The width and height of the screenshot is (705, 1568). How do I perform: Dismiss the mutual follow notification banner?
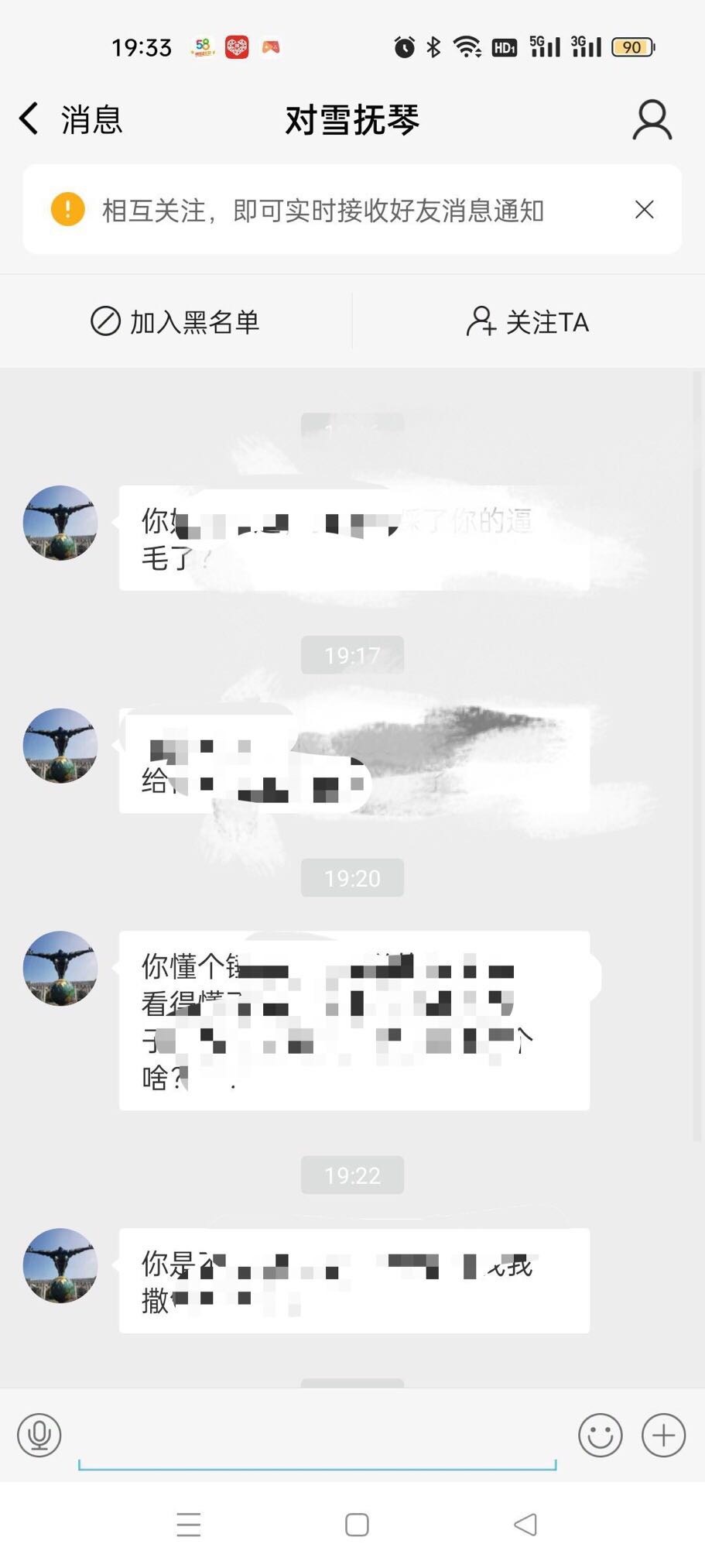pos(644,210)
